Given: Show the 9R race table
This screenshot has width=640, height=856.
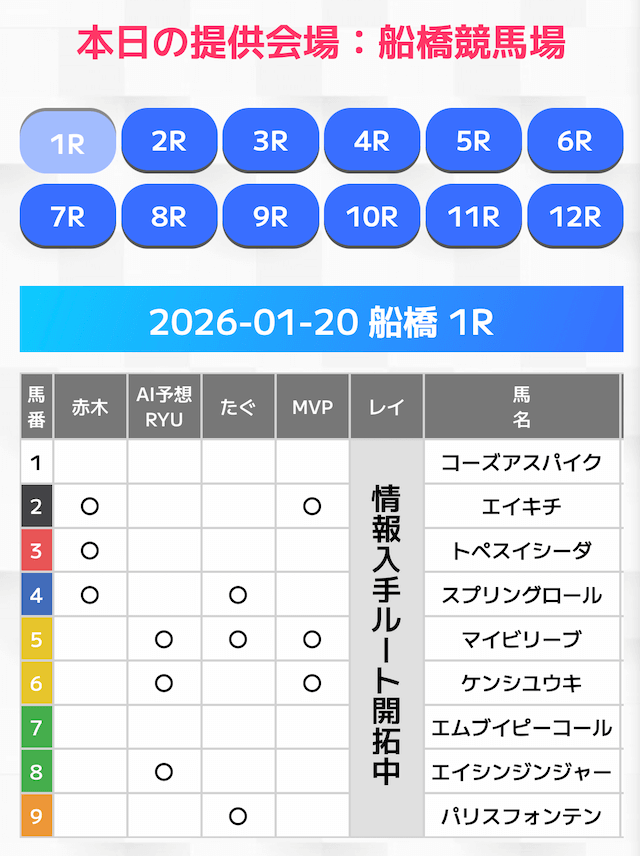Looking at the screenshot, I should click(x=270, y=216).
